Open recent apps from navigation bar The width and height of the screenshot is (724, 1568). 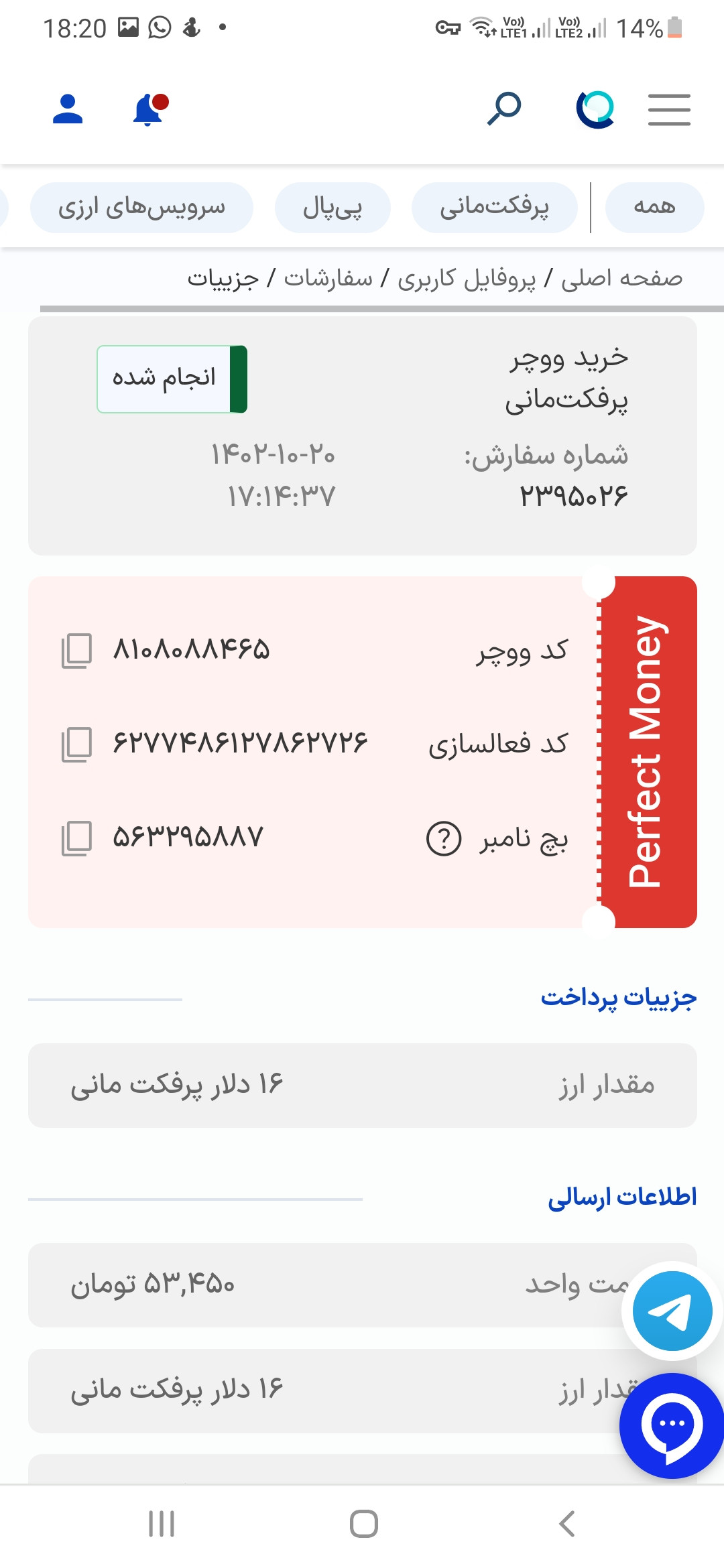tap(162, 1524)
